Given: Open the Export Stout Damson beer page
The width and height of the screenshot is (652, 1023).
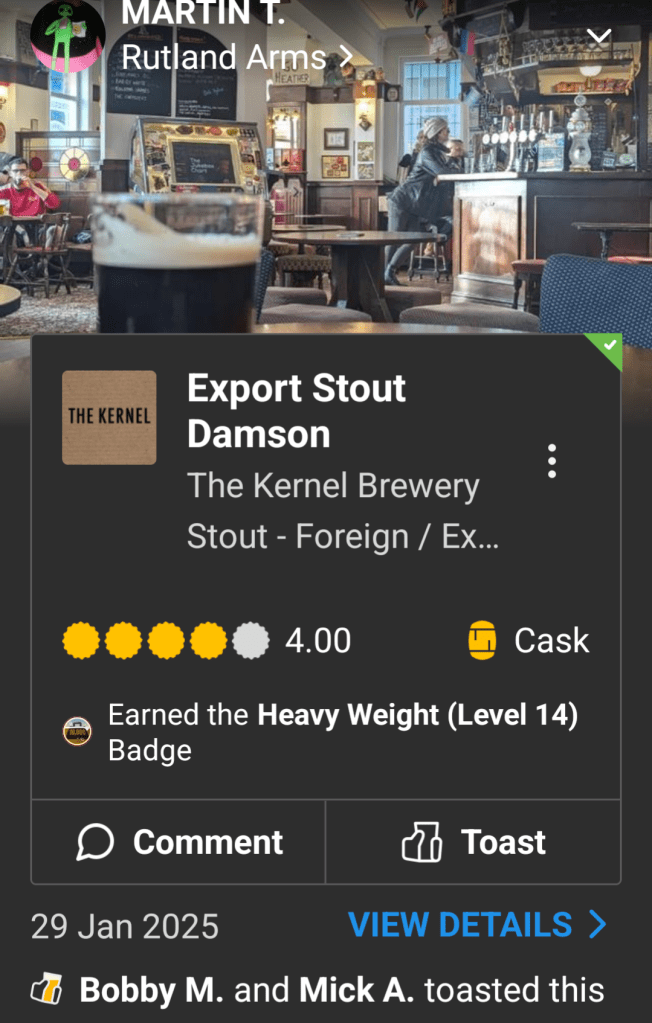Looking at the screenshot, I should pos(296,410).
